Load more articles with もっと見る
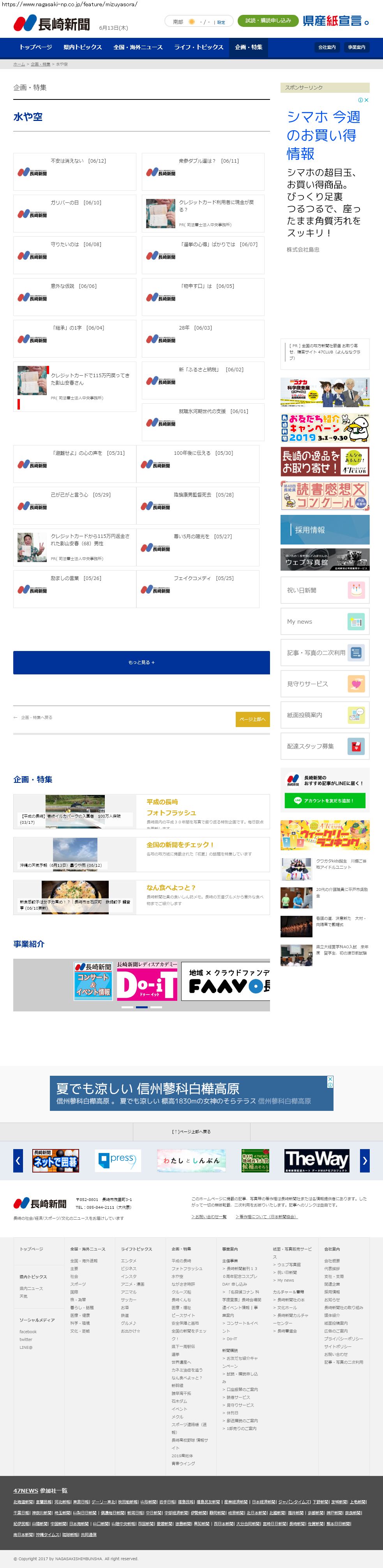This screenshot has height=1568, width=383. [x=142, y=662]
